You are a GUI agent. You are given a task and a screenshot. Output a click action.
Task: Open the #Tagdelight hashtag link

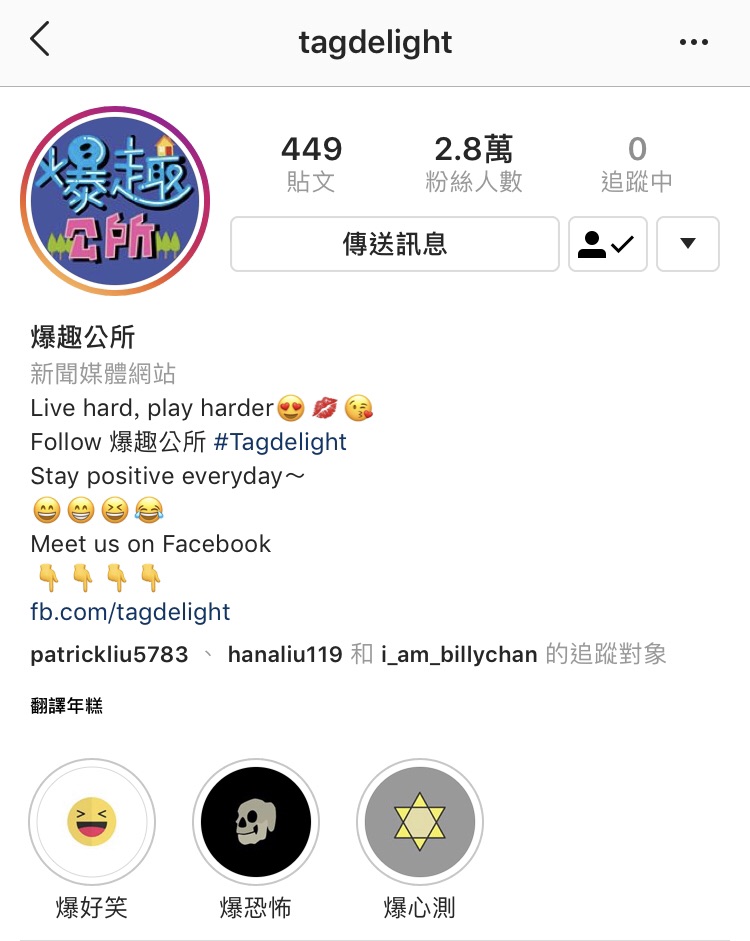(280, 442)
